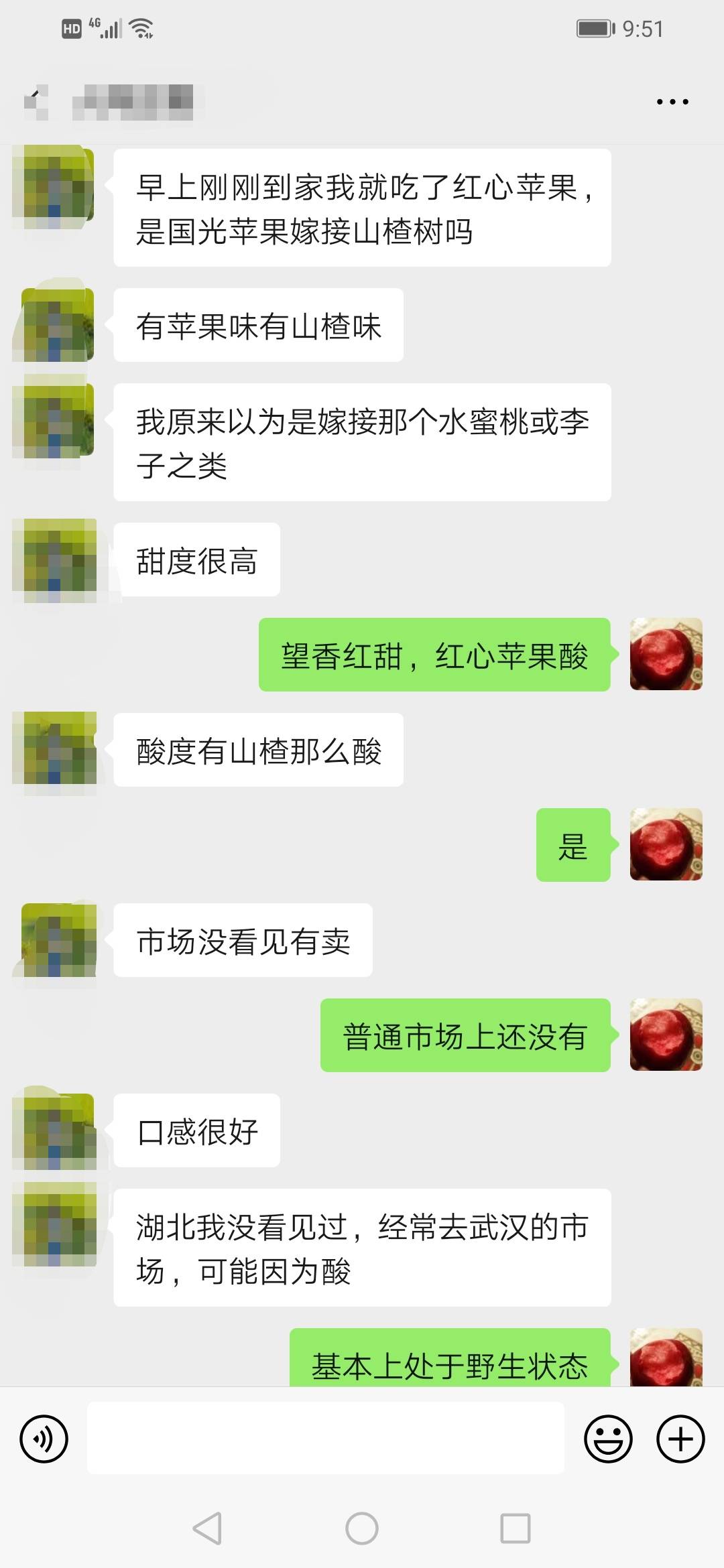This screenshot has width=724, height=1568.
Task: Open the three-dot chat info menu
Action: pyautogui.click(x=672, y=102)
